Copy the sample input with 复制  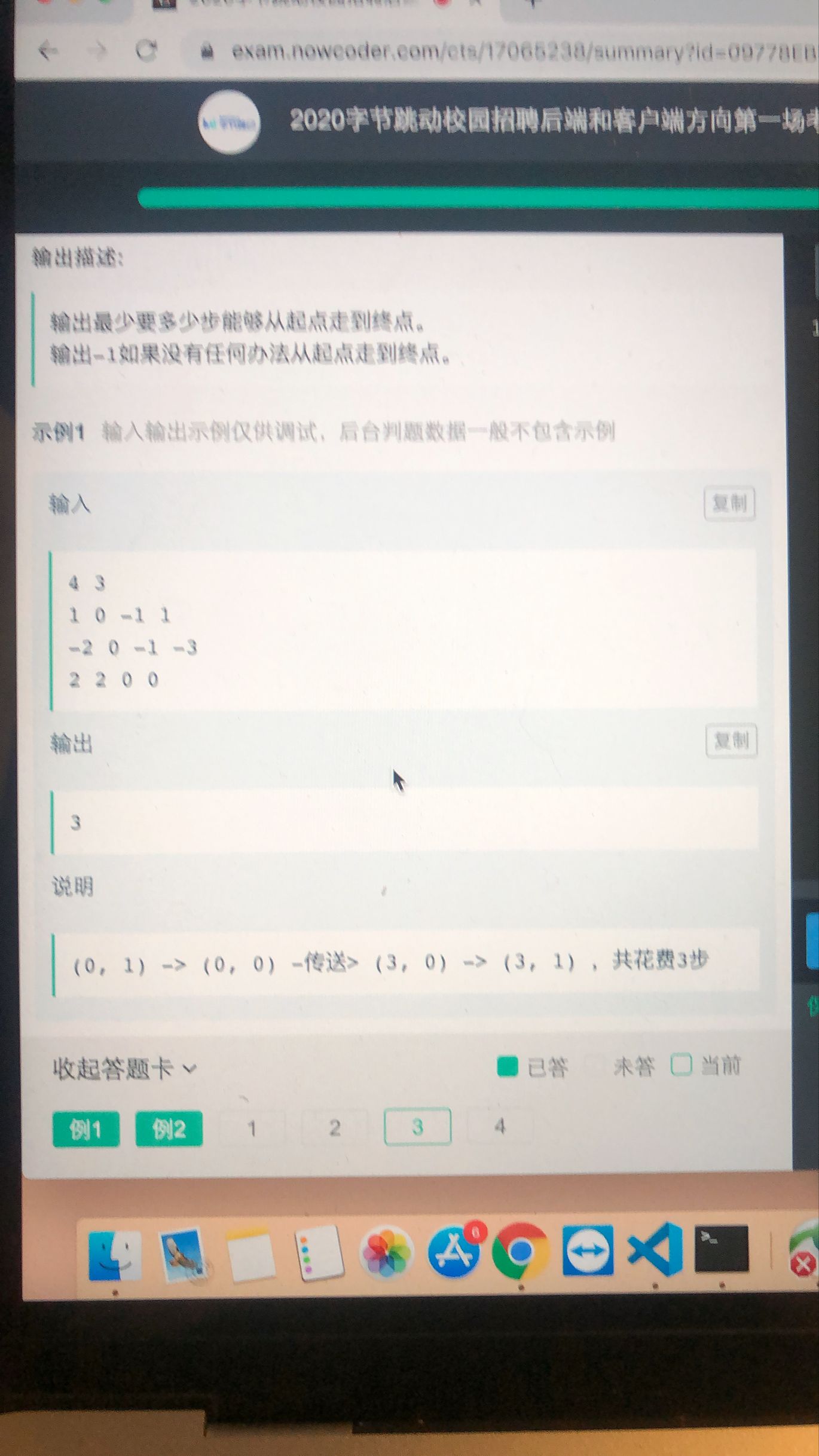click(x=729, y=504)
